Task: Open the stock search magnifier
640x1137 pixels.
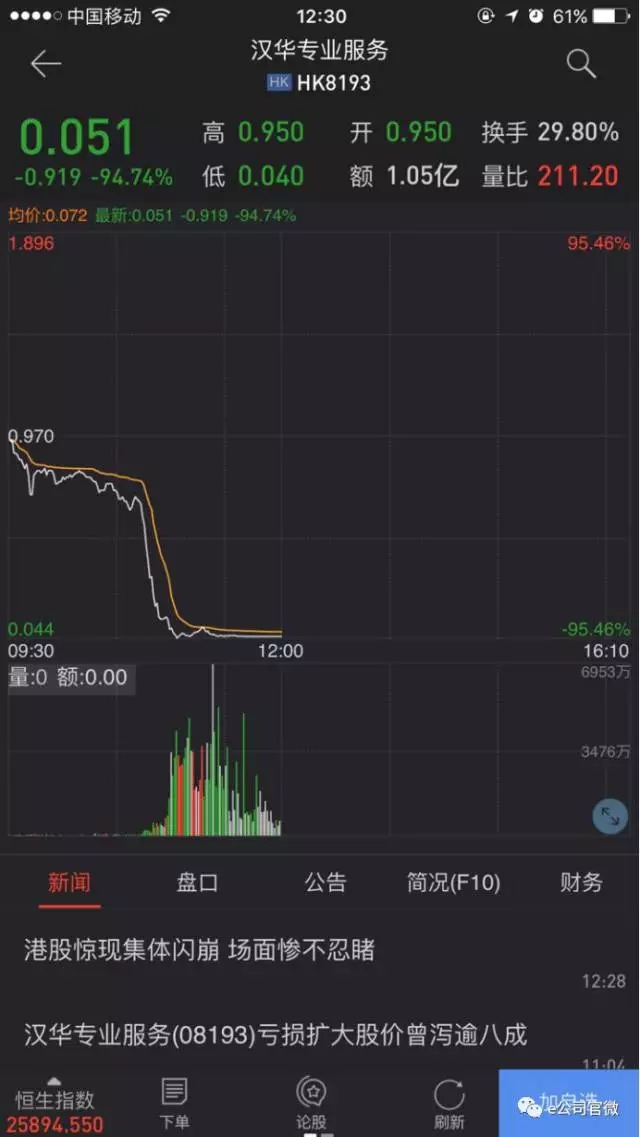Action: point(581,64)
